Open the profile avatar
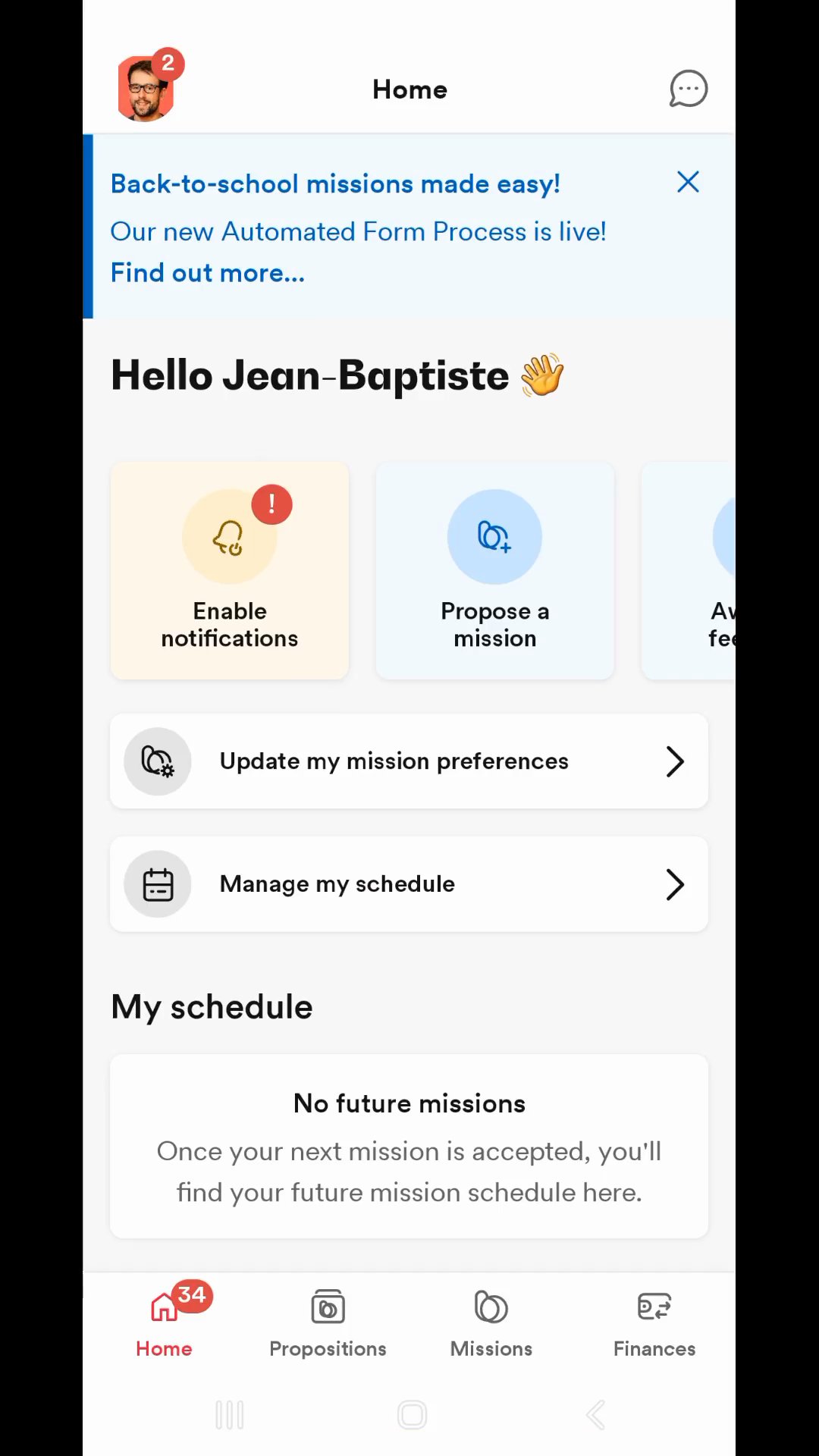 click(x=146, y=90)
